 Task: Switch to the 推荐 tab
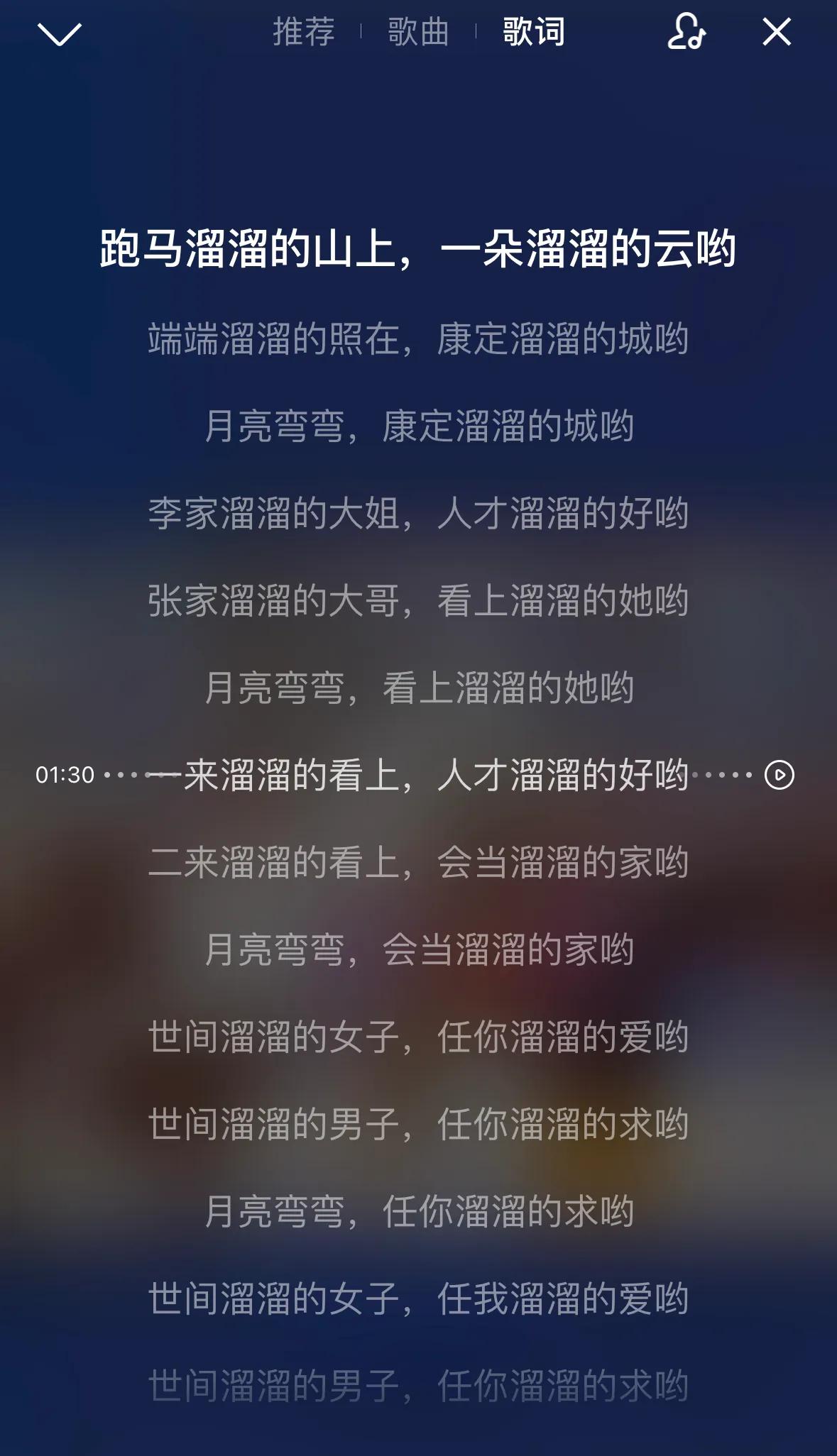(x=304, y=33)
